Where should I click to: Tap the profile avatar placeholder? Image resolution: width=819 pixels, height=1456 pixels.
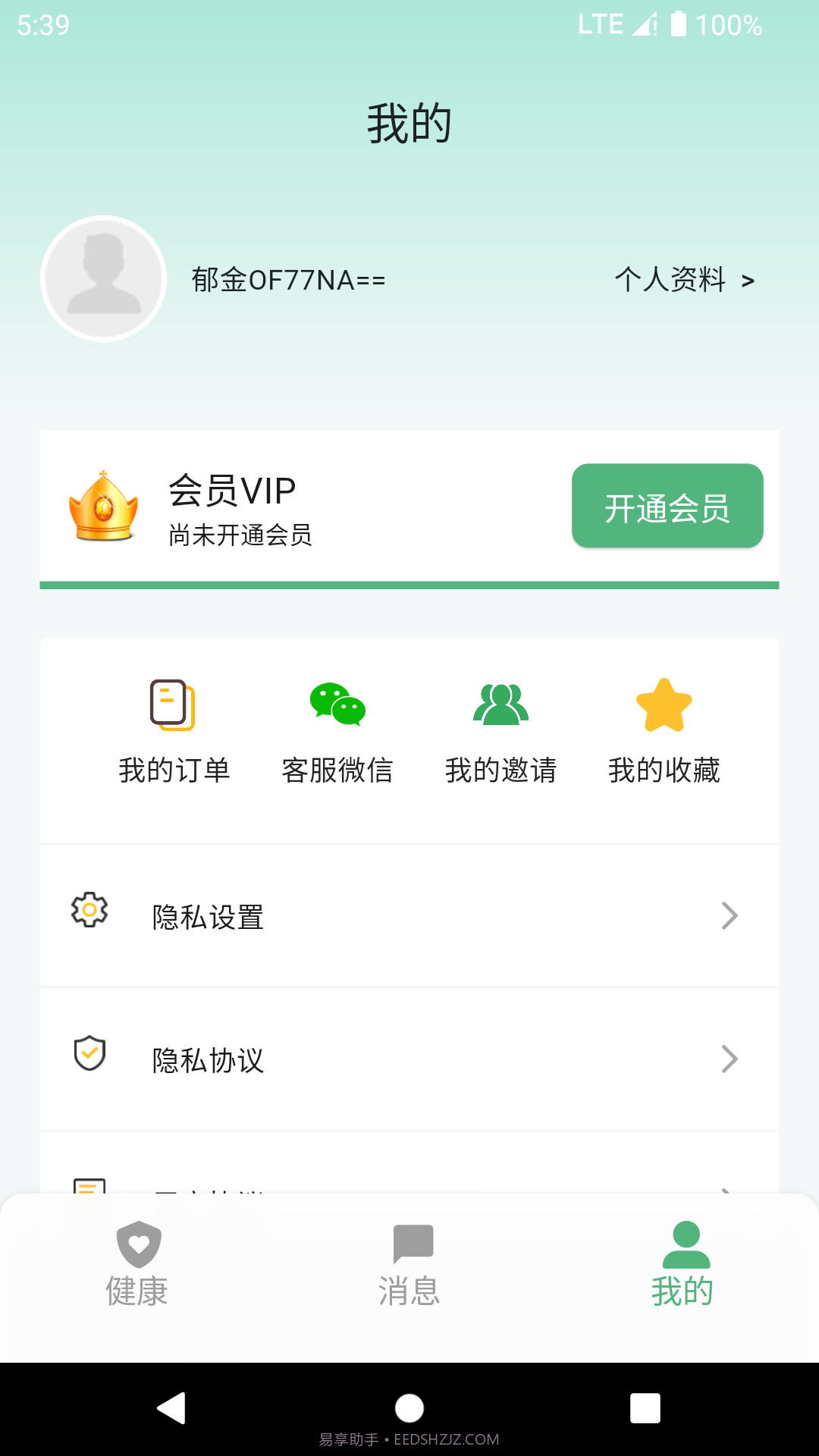point(103,278)
